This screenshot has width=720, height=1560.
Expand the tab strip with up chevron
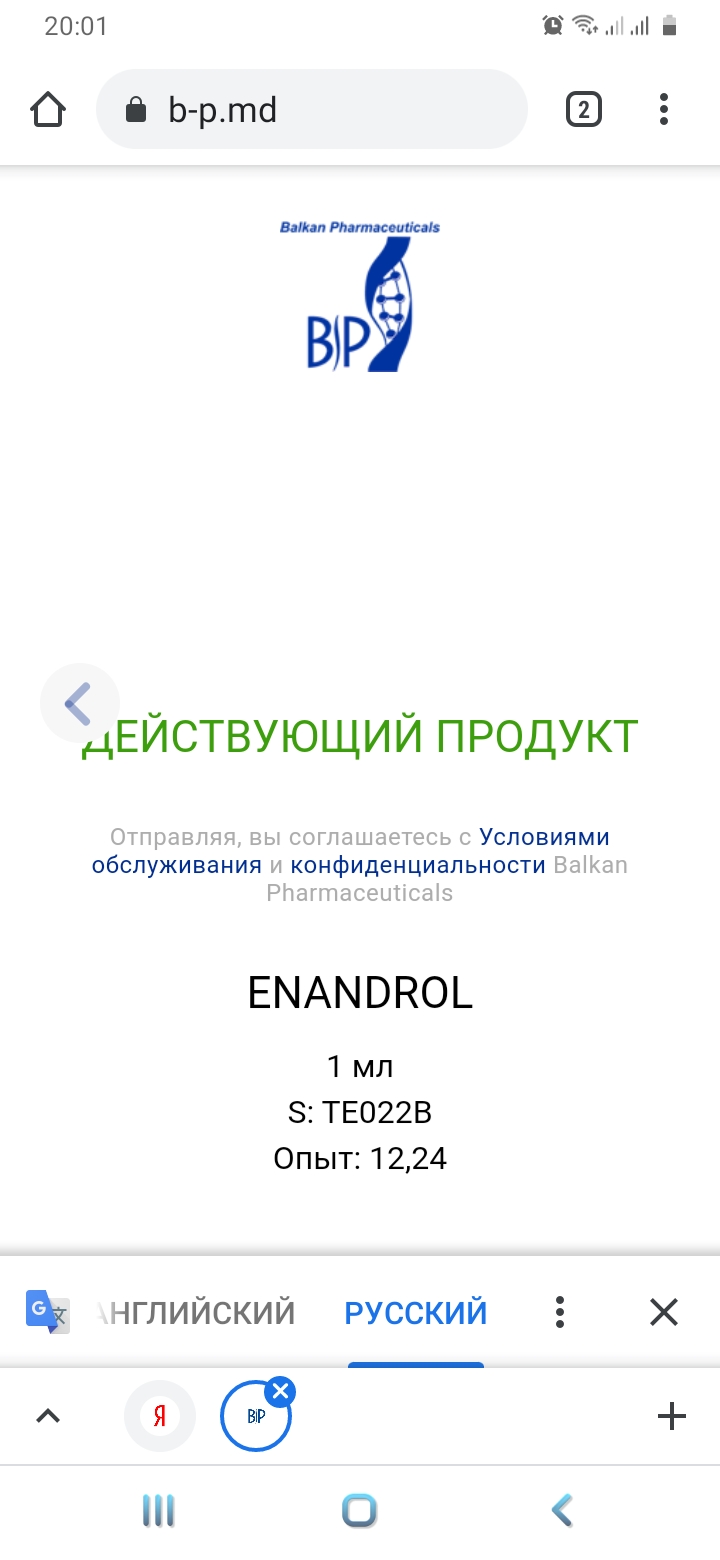[x=48, y=1416]
